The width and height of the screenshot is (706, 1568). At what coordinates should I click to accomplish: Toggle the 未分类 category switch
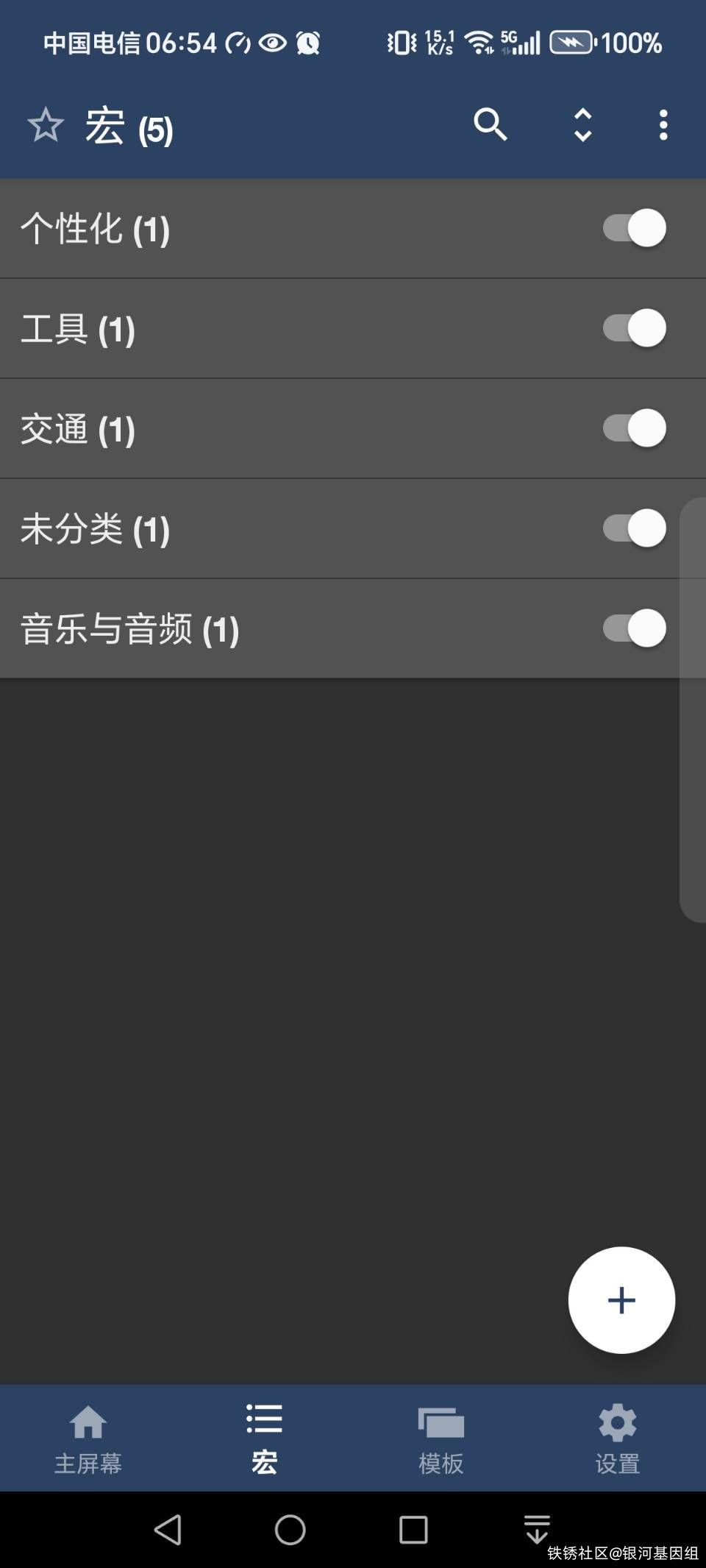[635, 528]
